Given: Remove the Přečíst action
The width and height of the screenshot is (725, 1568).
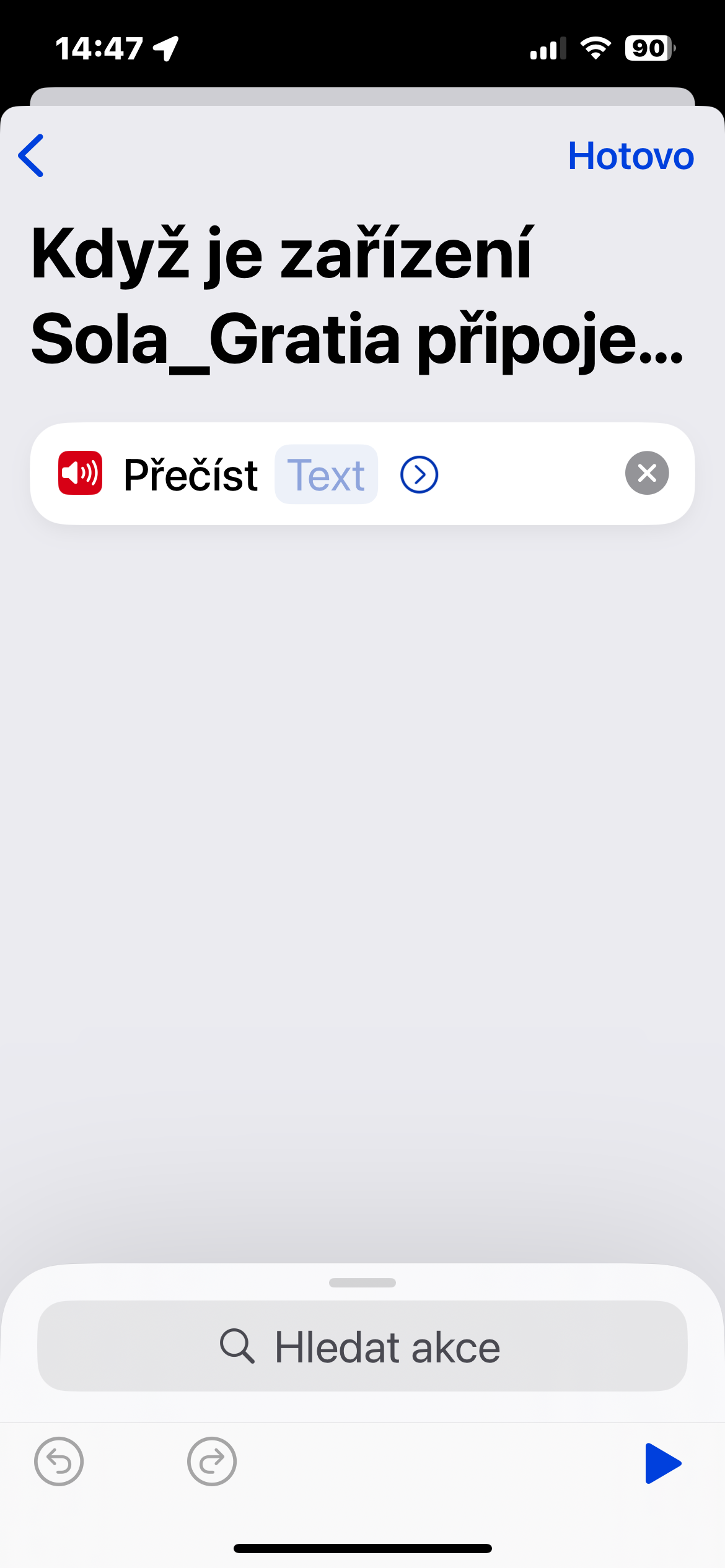Looking at the screenshot, I should (646, 474).
